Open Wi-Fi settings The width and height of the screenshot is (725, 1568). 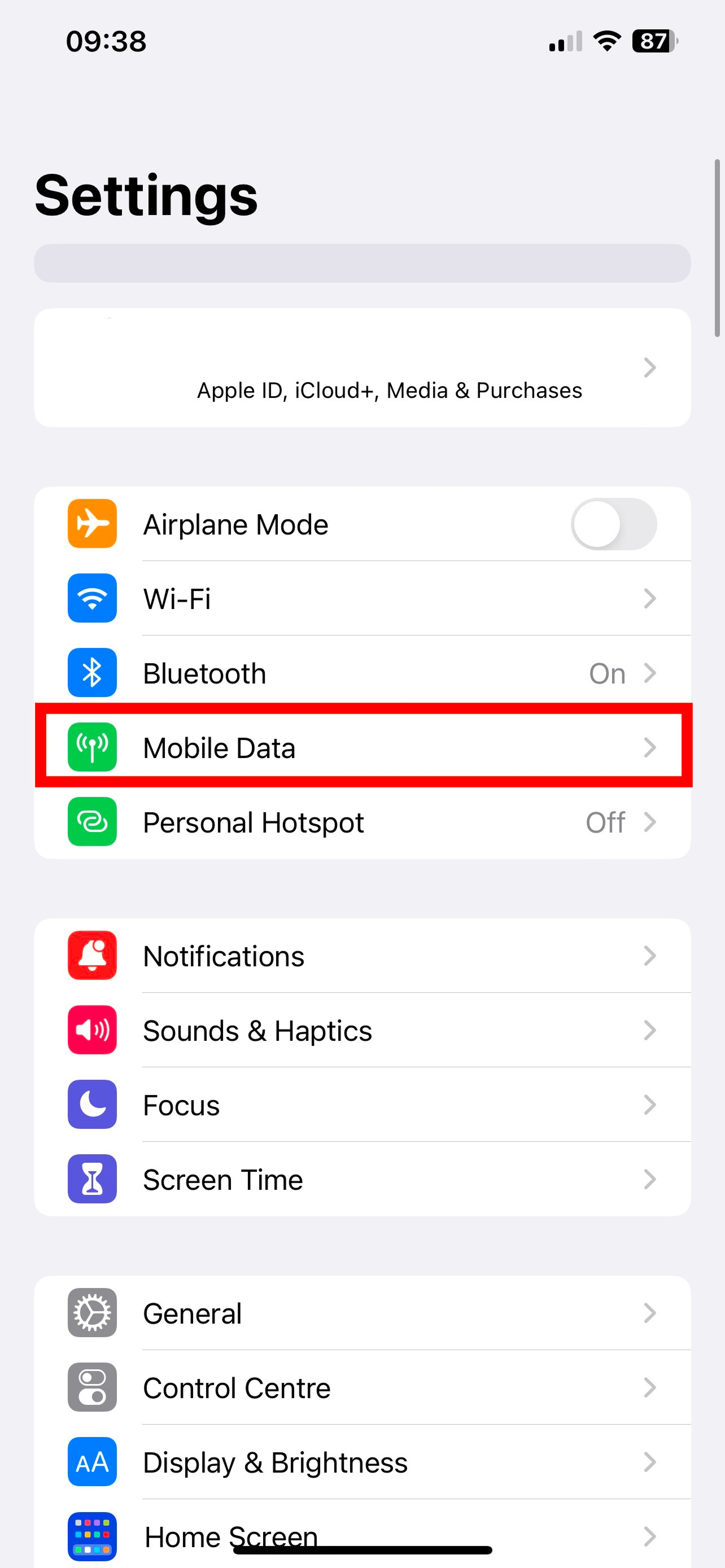pos(362,598)
